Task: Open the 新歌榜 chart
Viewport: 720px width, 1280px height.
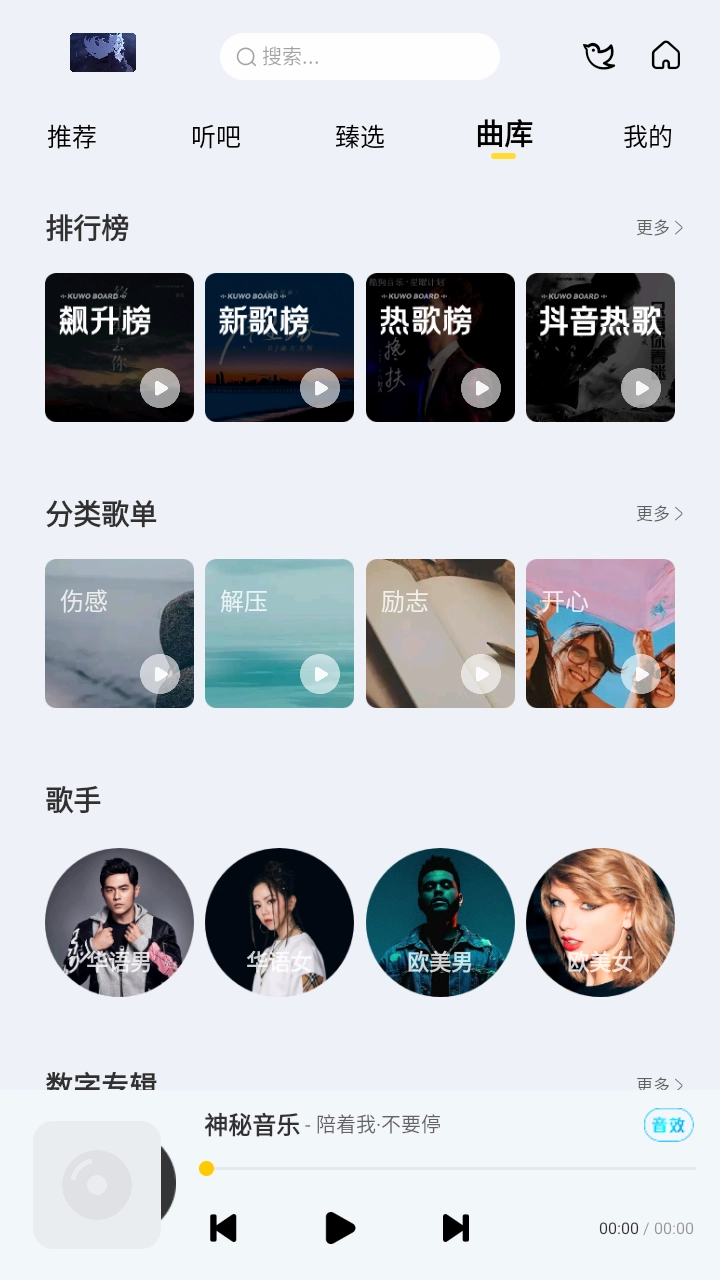Action: point(279,347)
